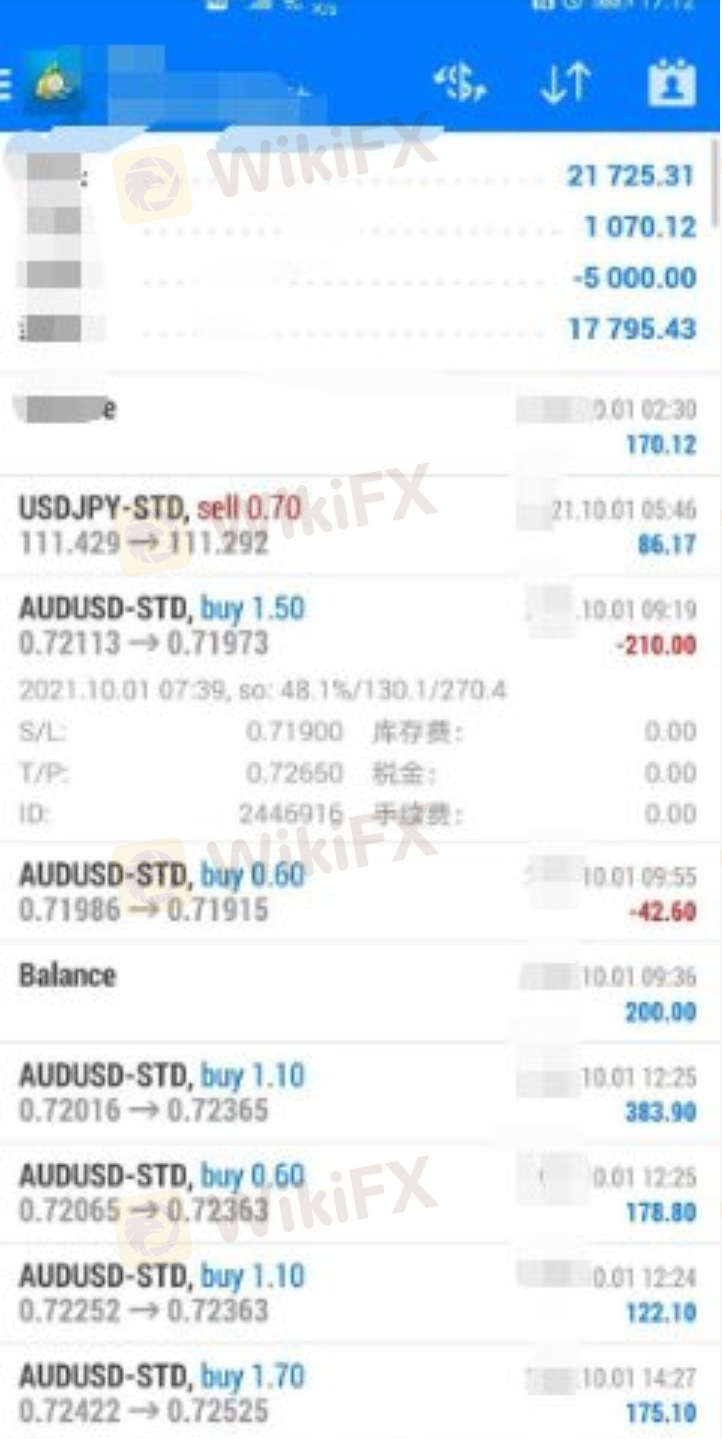Expand the AUDUSD-STD trade with profit 122.10
Screen dimensions: 722x1439
(x=360, y=1293)
